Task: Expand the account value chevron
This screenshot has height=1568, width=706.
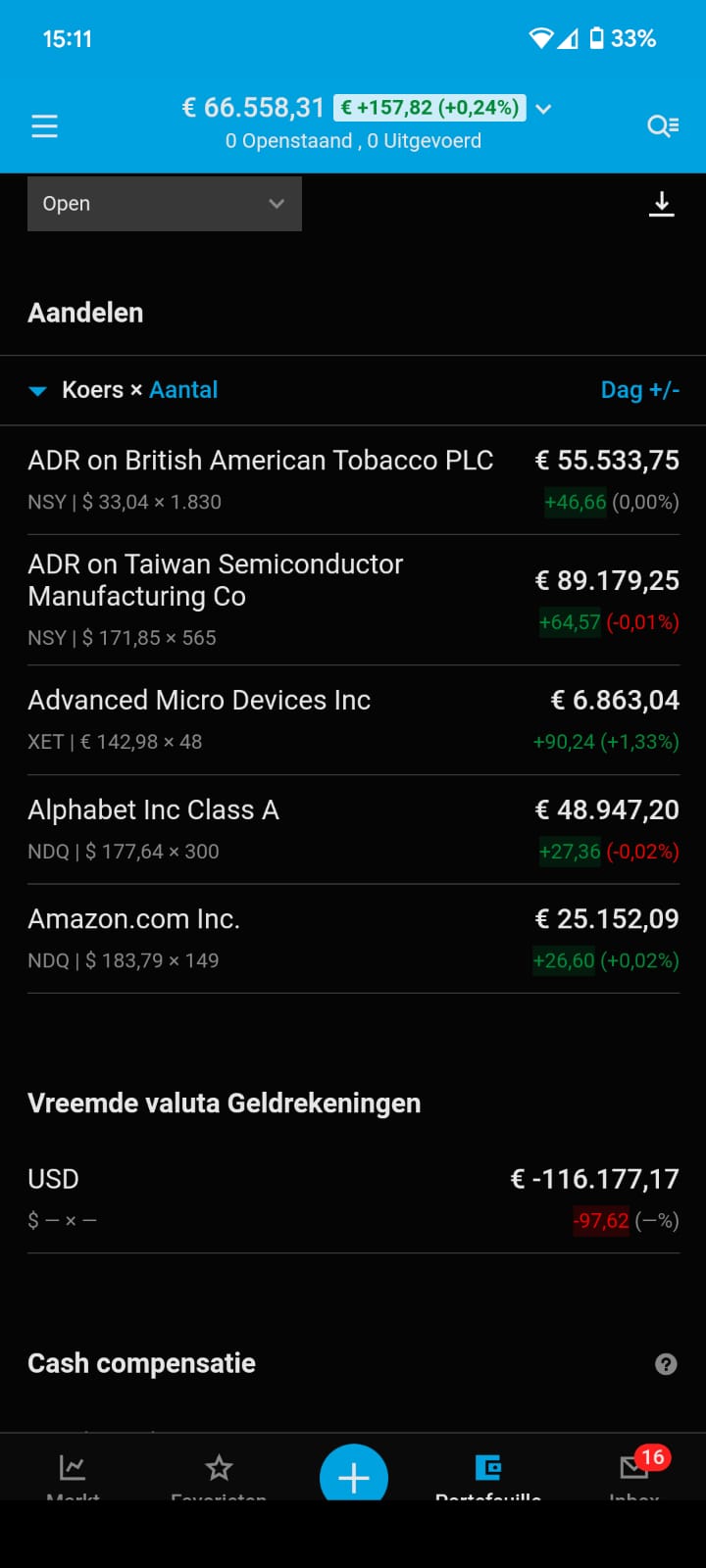Action: (x=543, y=109)
